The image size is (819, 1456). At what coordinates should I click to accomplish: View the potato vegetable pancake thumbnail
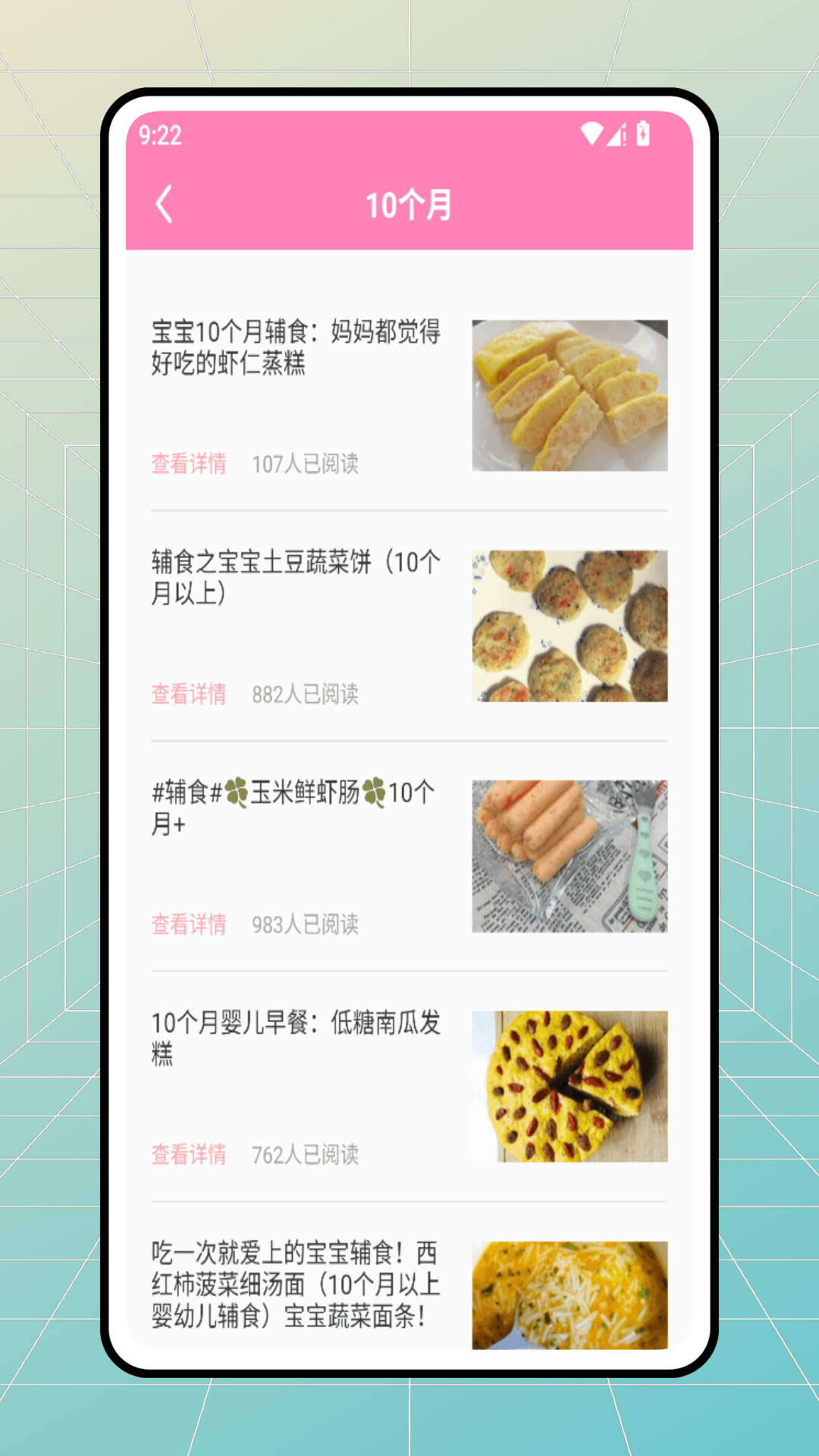tap(570, 624)
